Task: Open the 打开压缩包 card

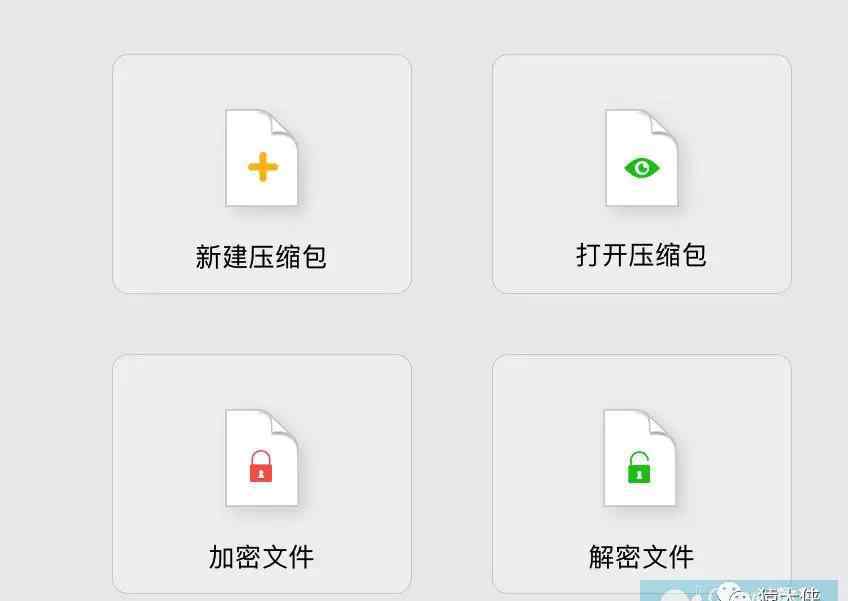Action: pos(641,174)
